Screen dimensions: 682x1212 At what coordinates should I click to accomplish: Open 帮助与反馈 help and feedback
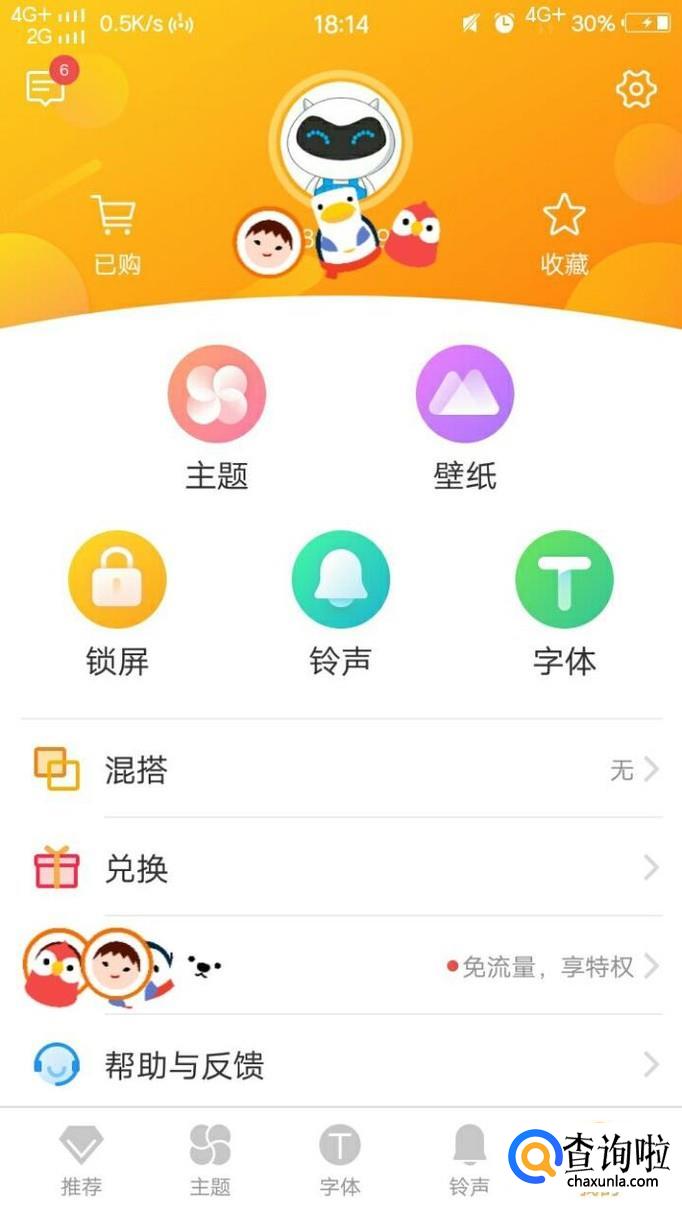click(341, 1064)
